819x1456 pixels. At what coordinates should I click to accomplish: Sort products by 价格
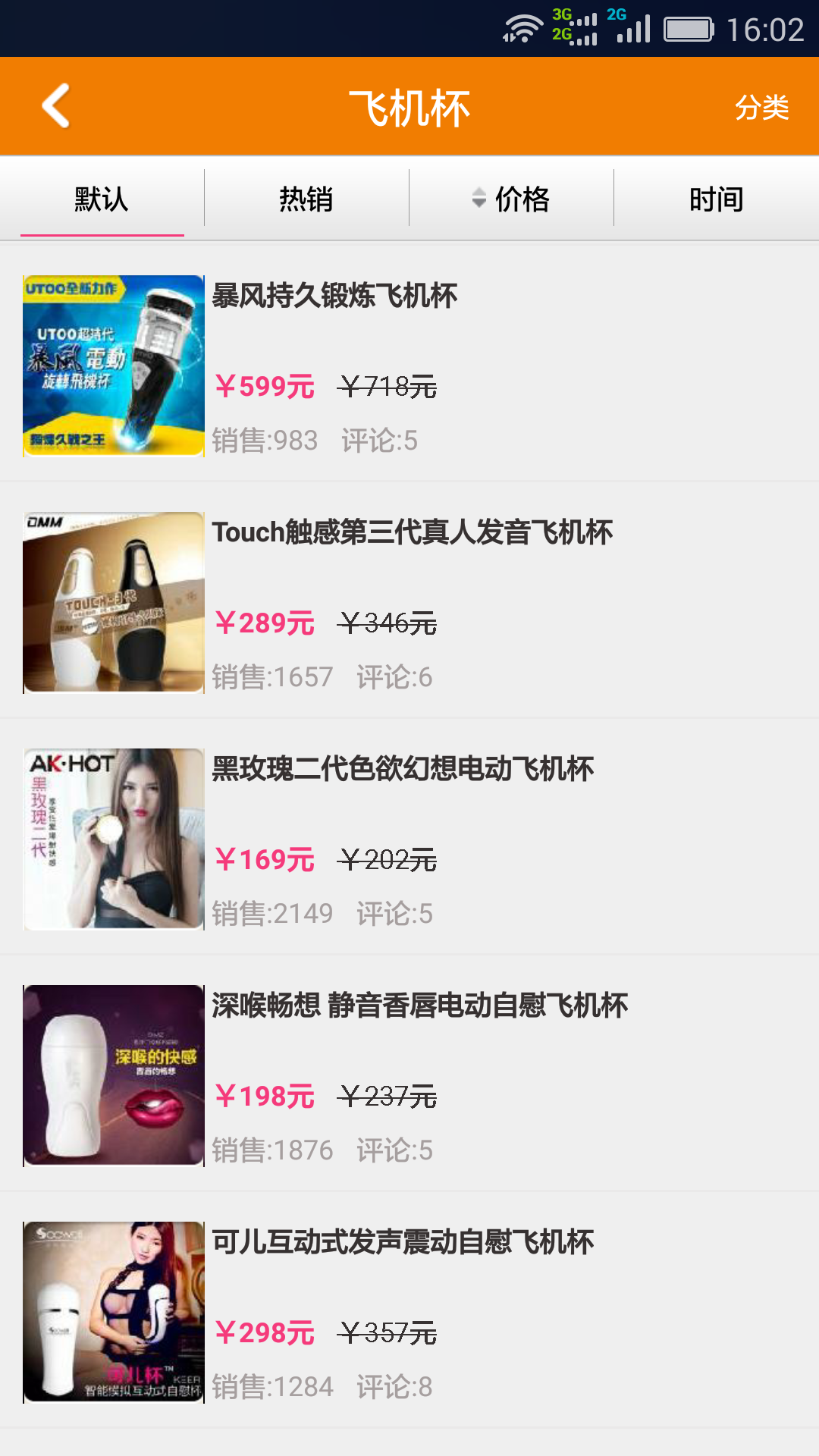click(512, 199)
